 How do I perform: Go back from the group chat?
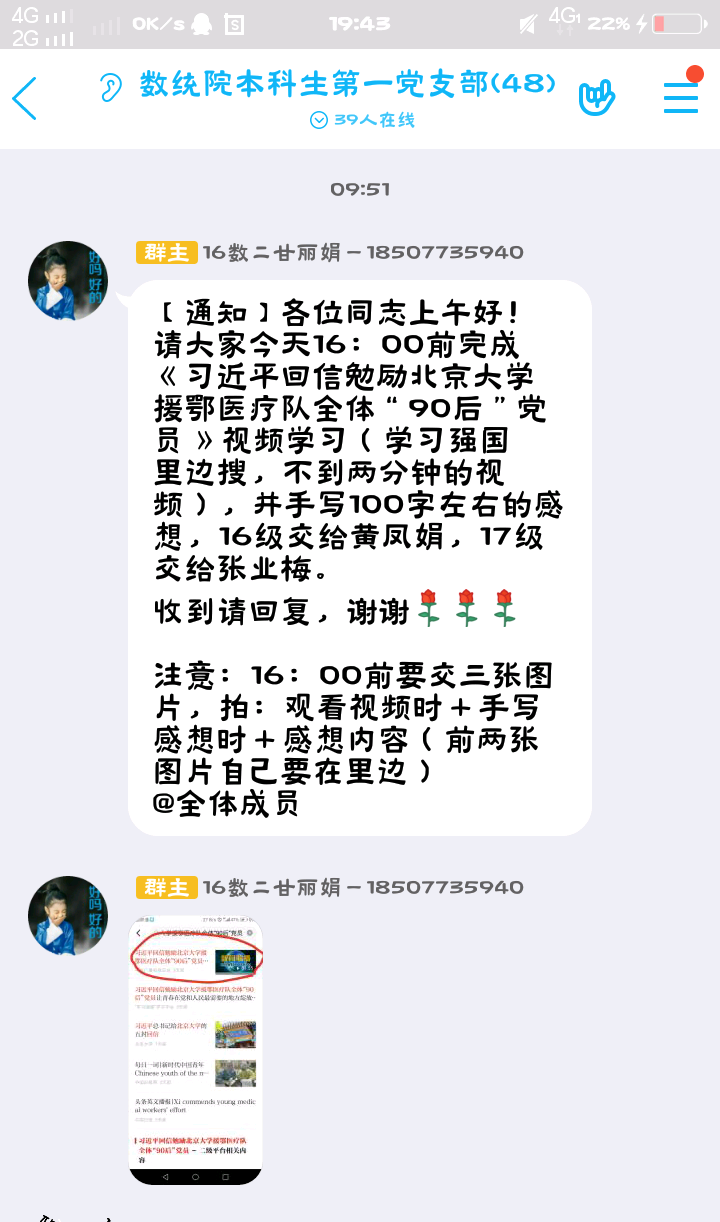pyautogui.click(x=26, y=98)
